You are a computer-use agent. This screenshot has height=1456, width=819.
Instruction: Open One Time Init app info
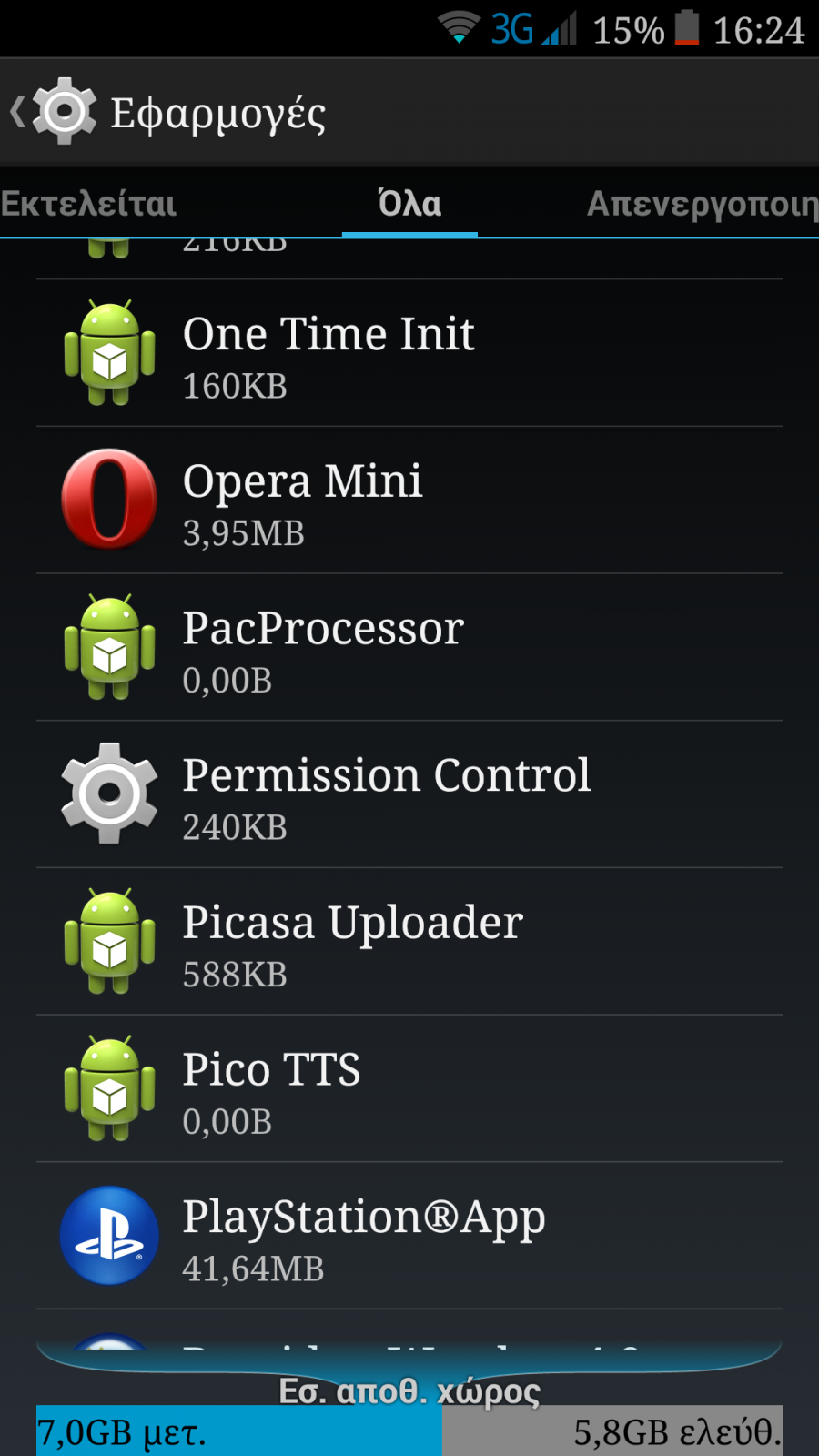[x=409, y=353]
